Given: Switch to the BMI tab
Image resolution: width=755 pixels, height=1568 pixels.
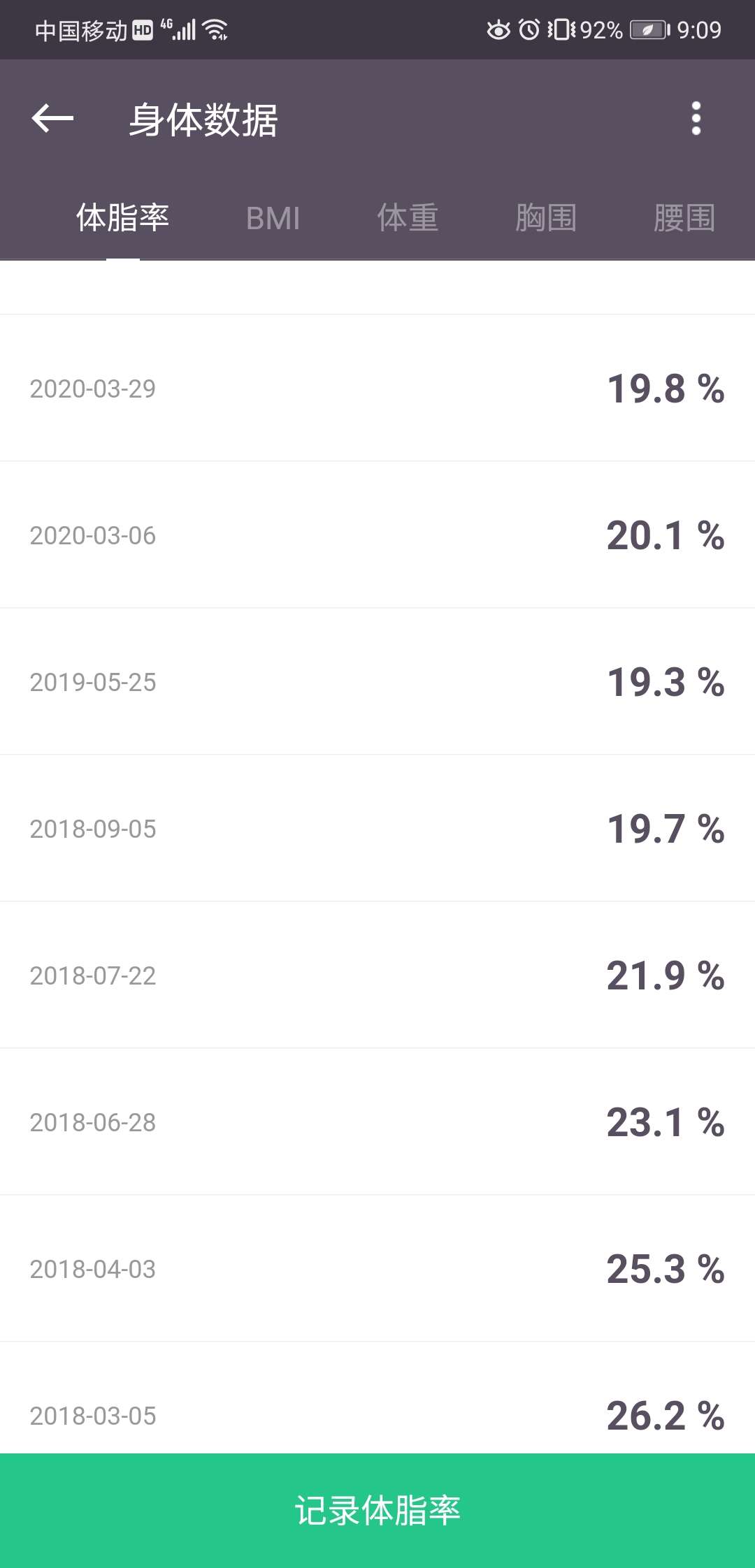Looking at the screenshot, I should click(274, 219).
